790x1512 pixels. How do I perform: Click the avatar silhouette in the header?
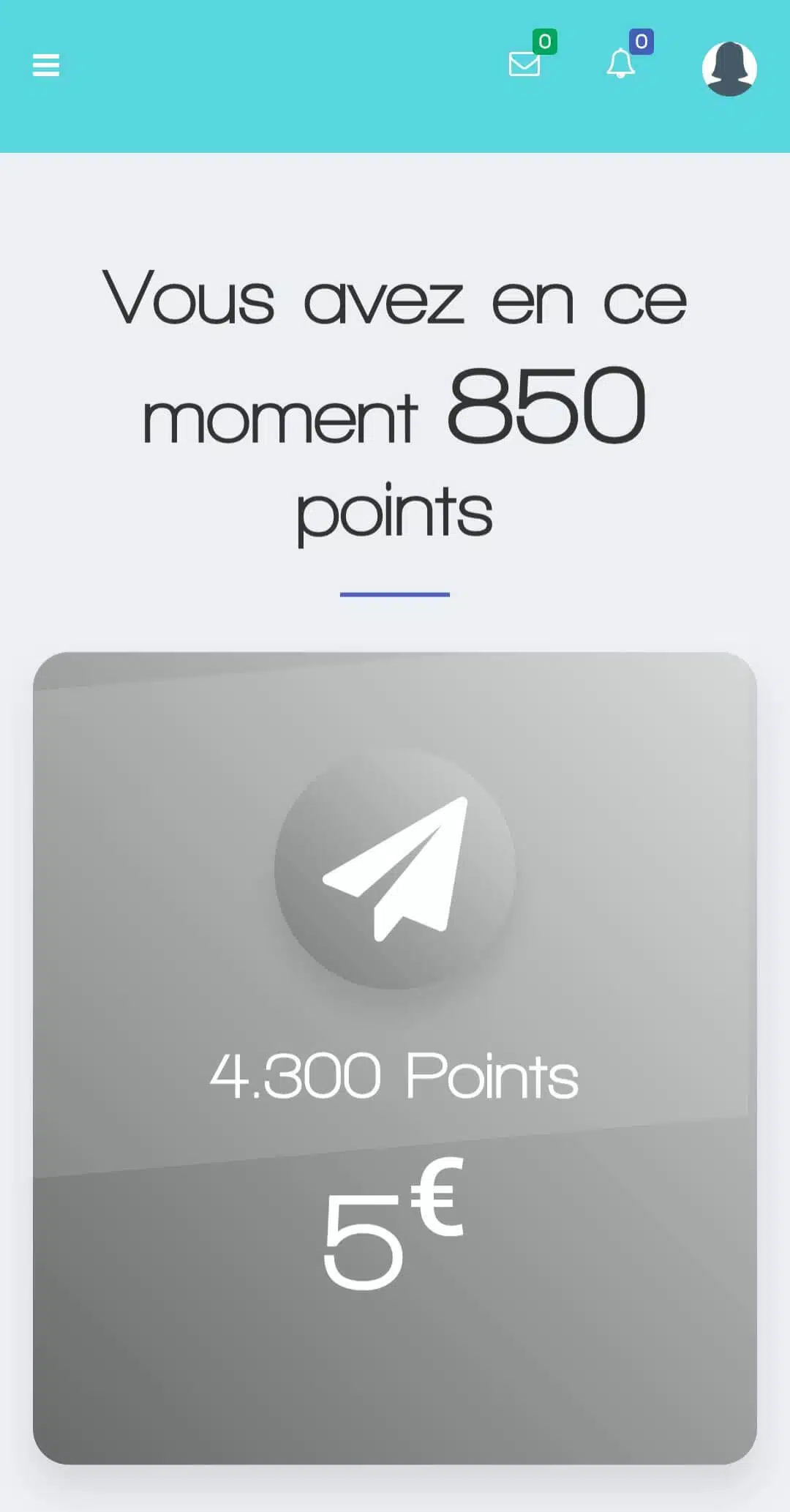click(x=731, y=71)
